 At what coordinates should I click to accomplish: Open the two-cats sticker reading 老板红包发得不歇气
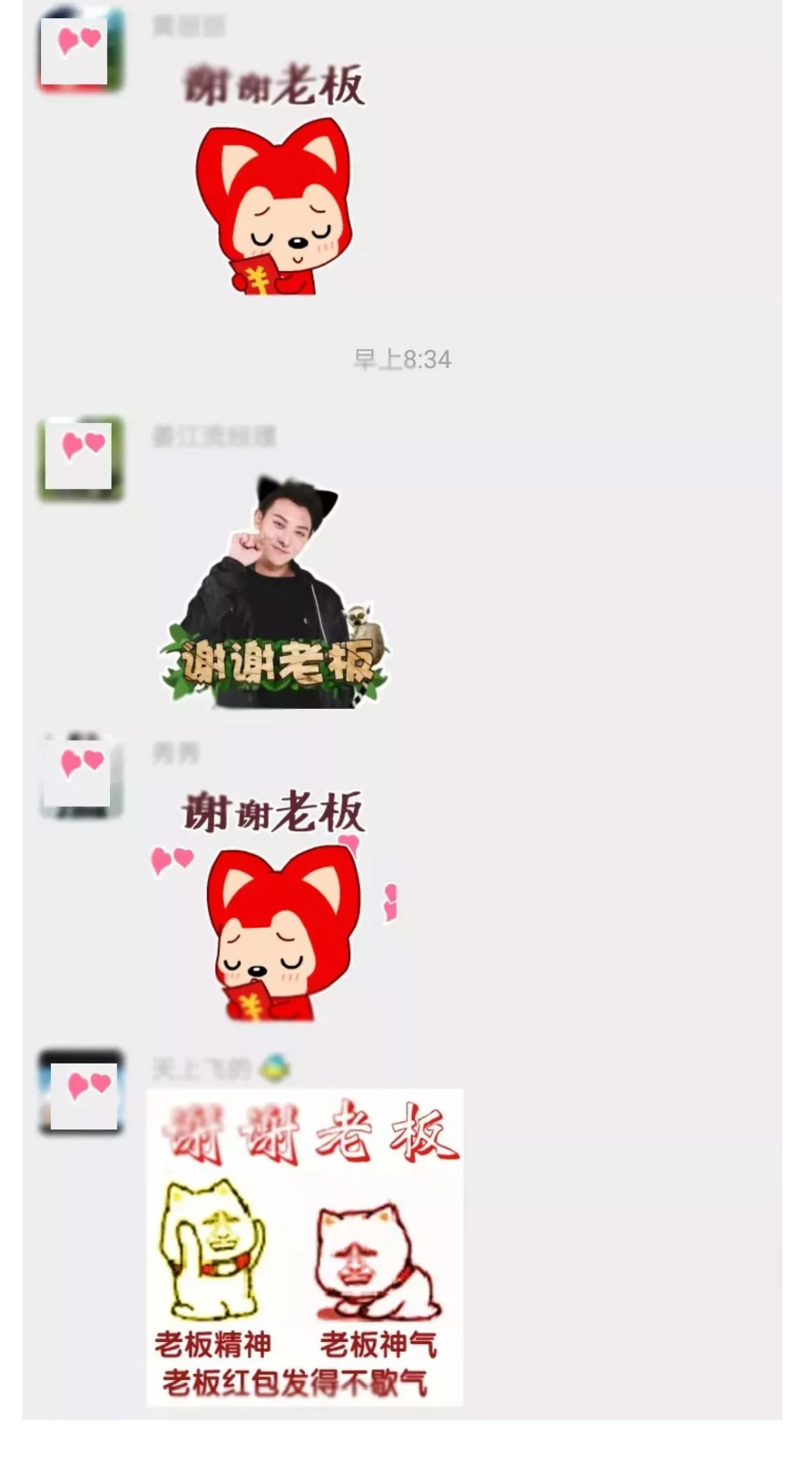click(x=304, y=1246)
